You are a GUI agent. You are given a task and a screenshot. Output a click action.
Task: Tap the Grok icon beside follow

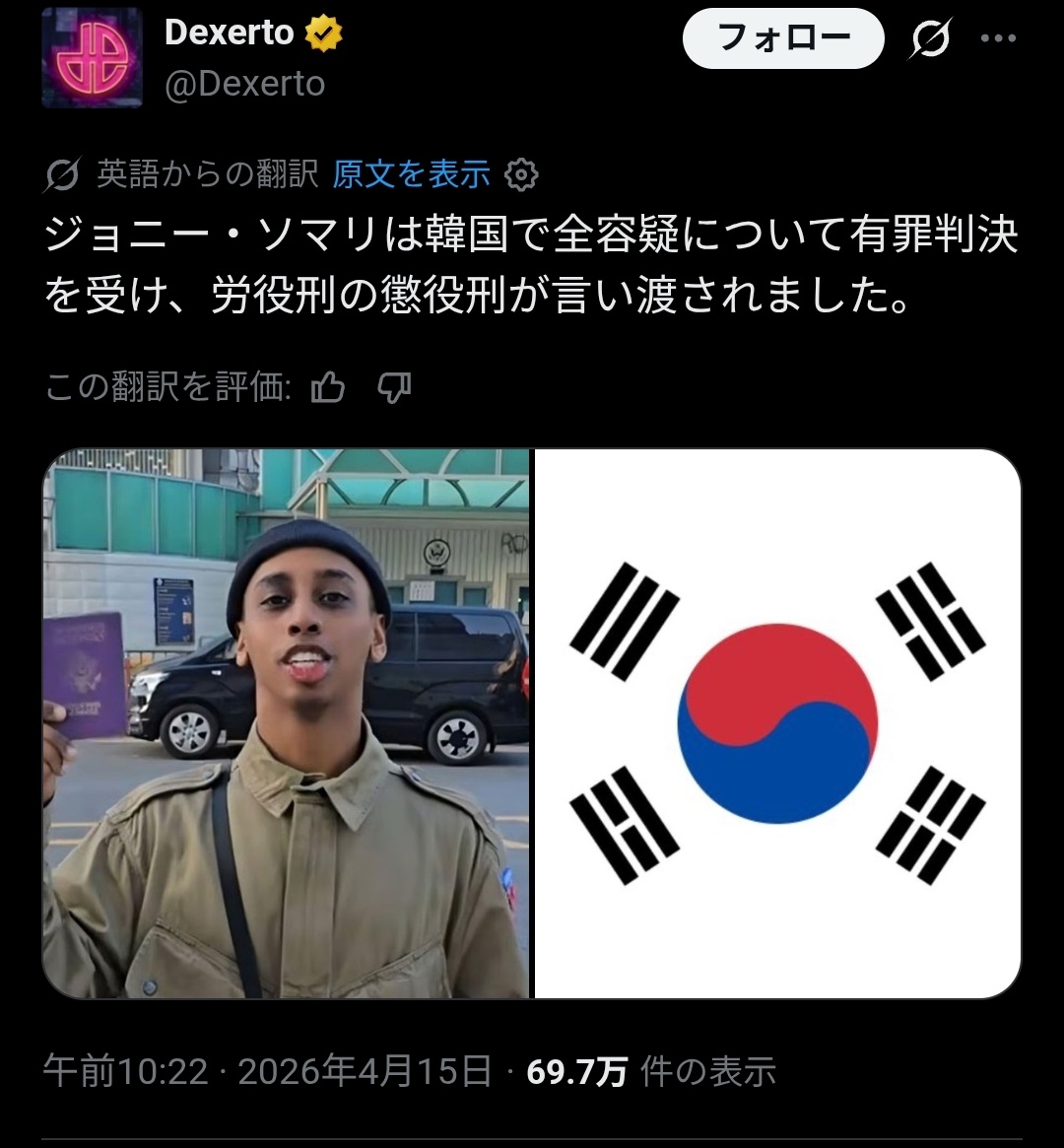(930, 40)
